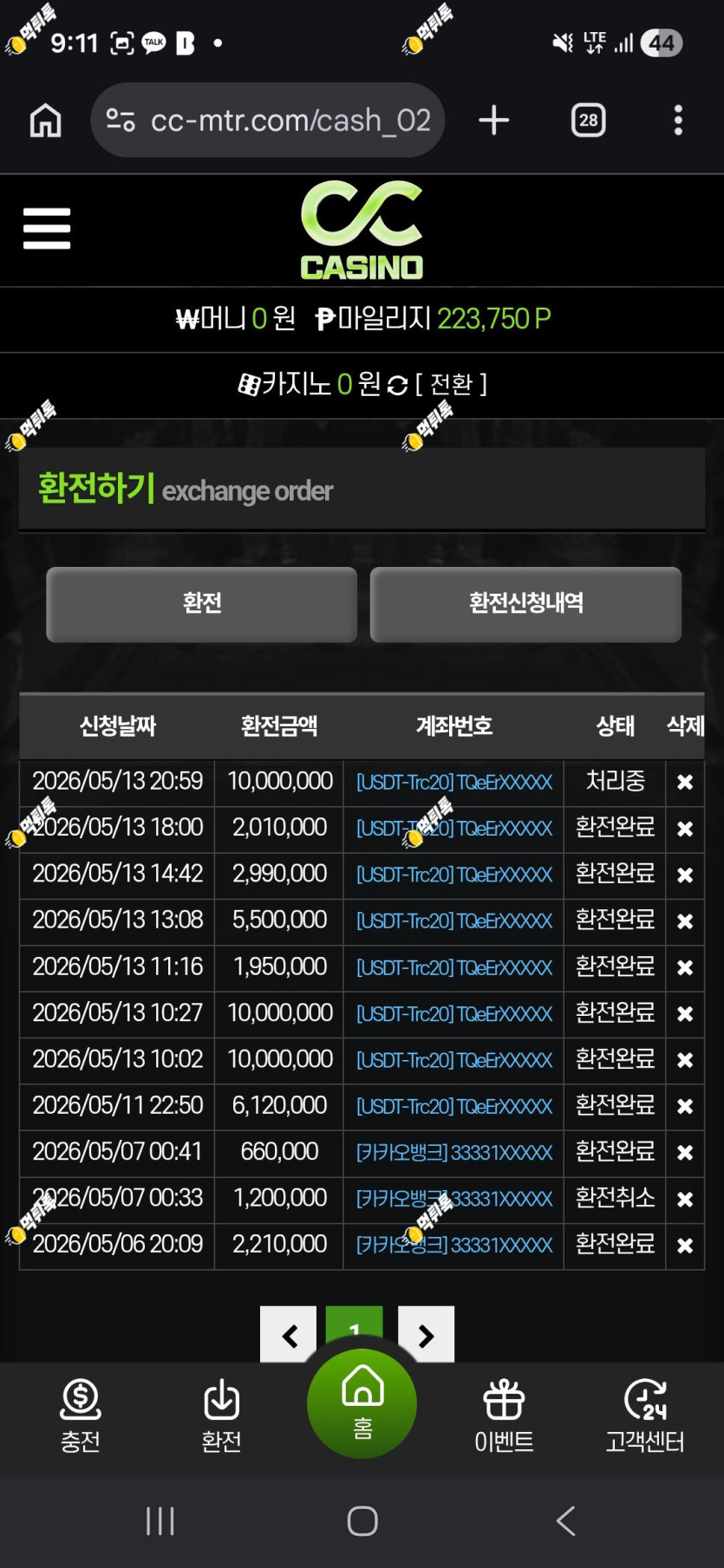Screen dimensions: 724x1568
Task: Open 충전 in the bottom bar
Action: [81, 1416]
